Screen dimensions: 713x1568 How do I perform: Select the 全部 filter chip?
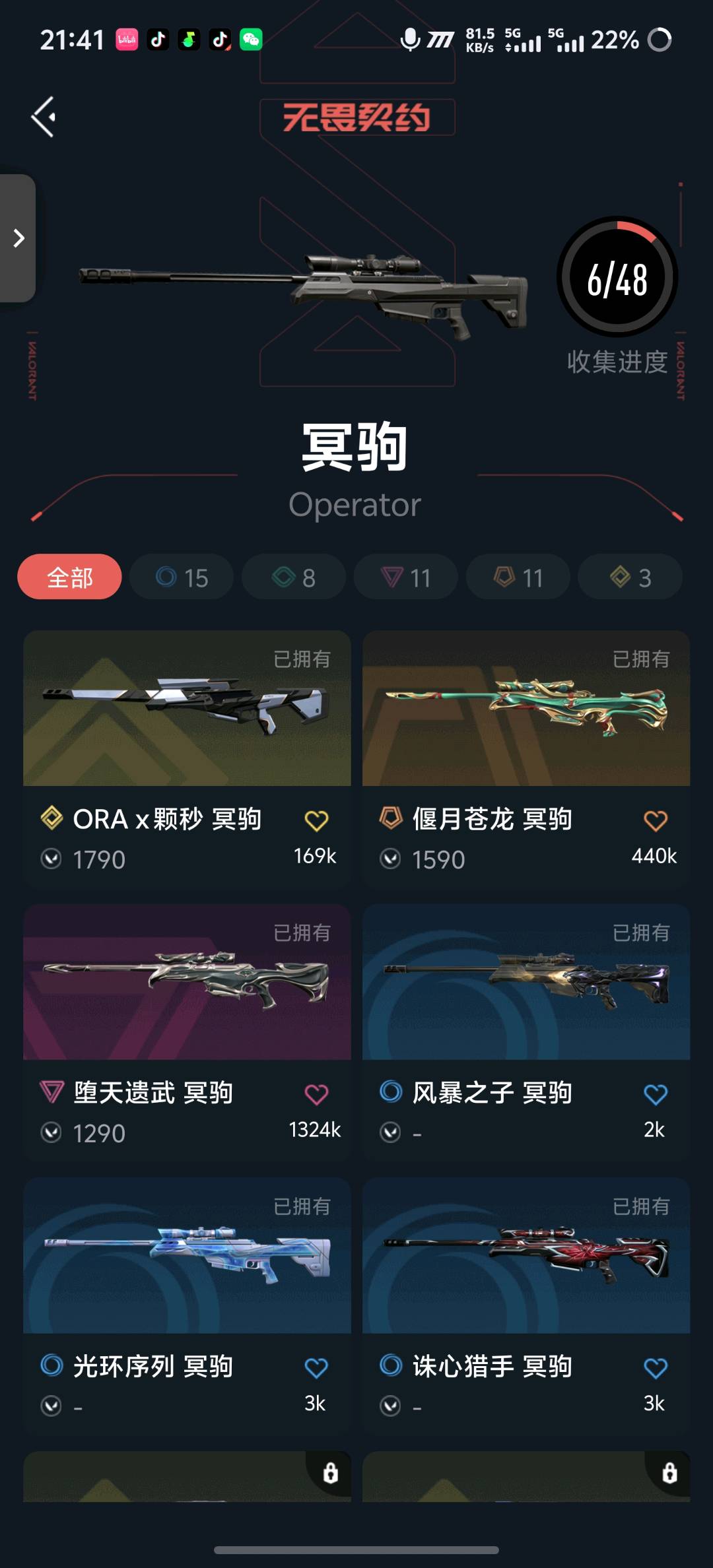tap(69, 577)
